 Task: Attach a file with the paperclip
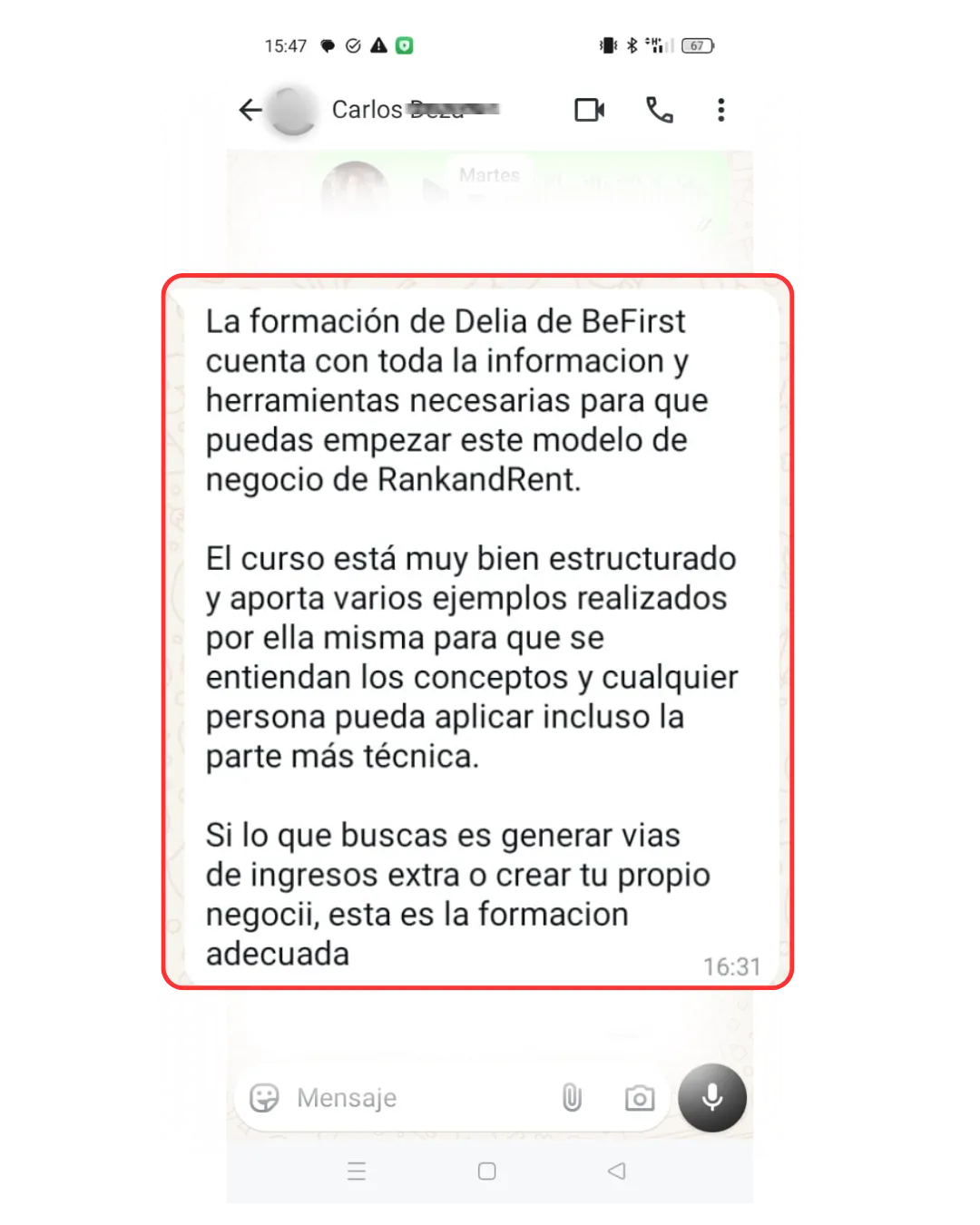572,1098
